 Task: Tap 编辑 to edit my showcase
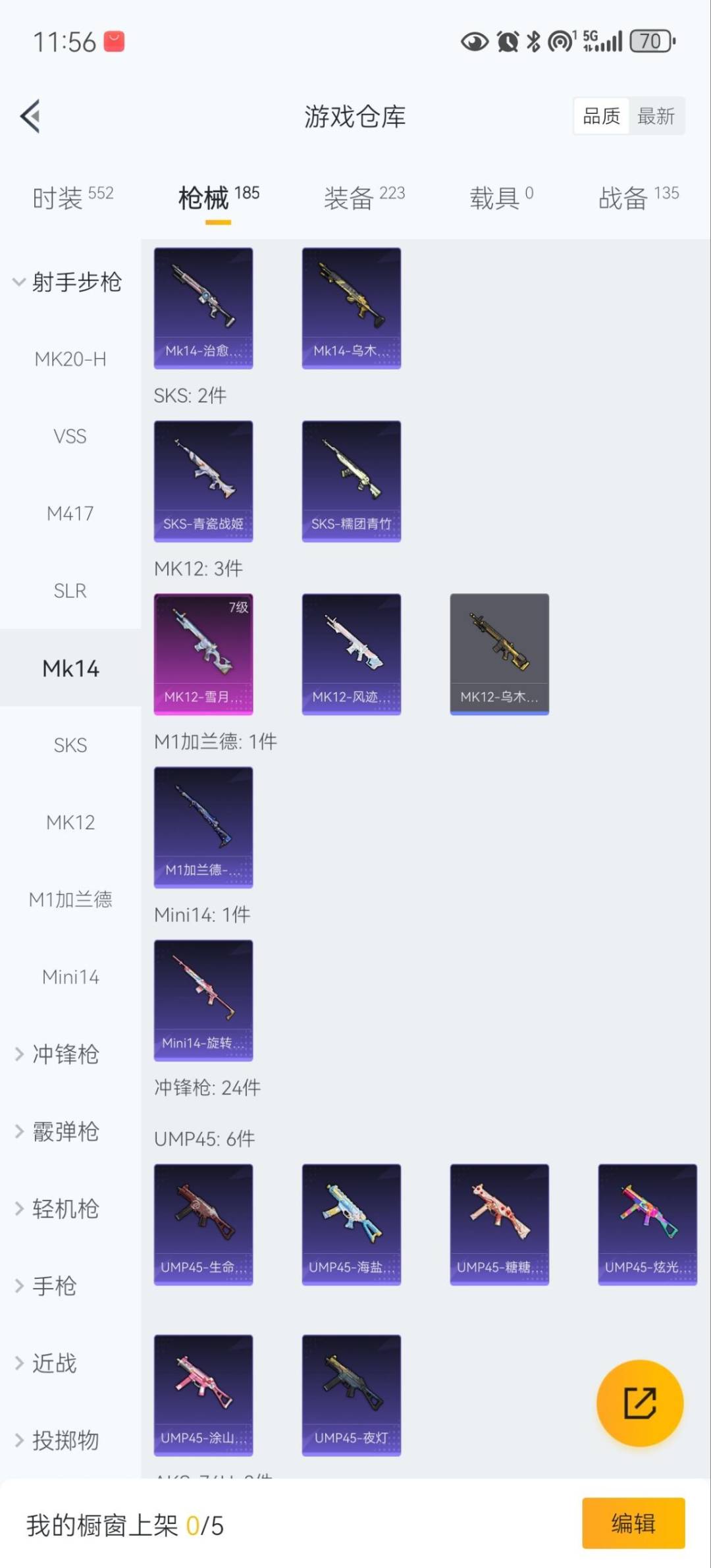(x=633, y=1523)
